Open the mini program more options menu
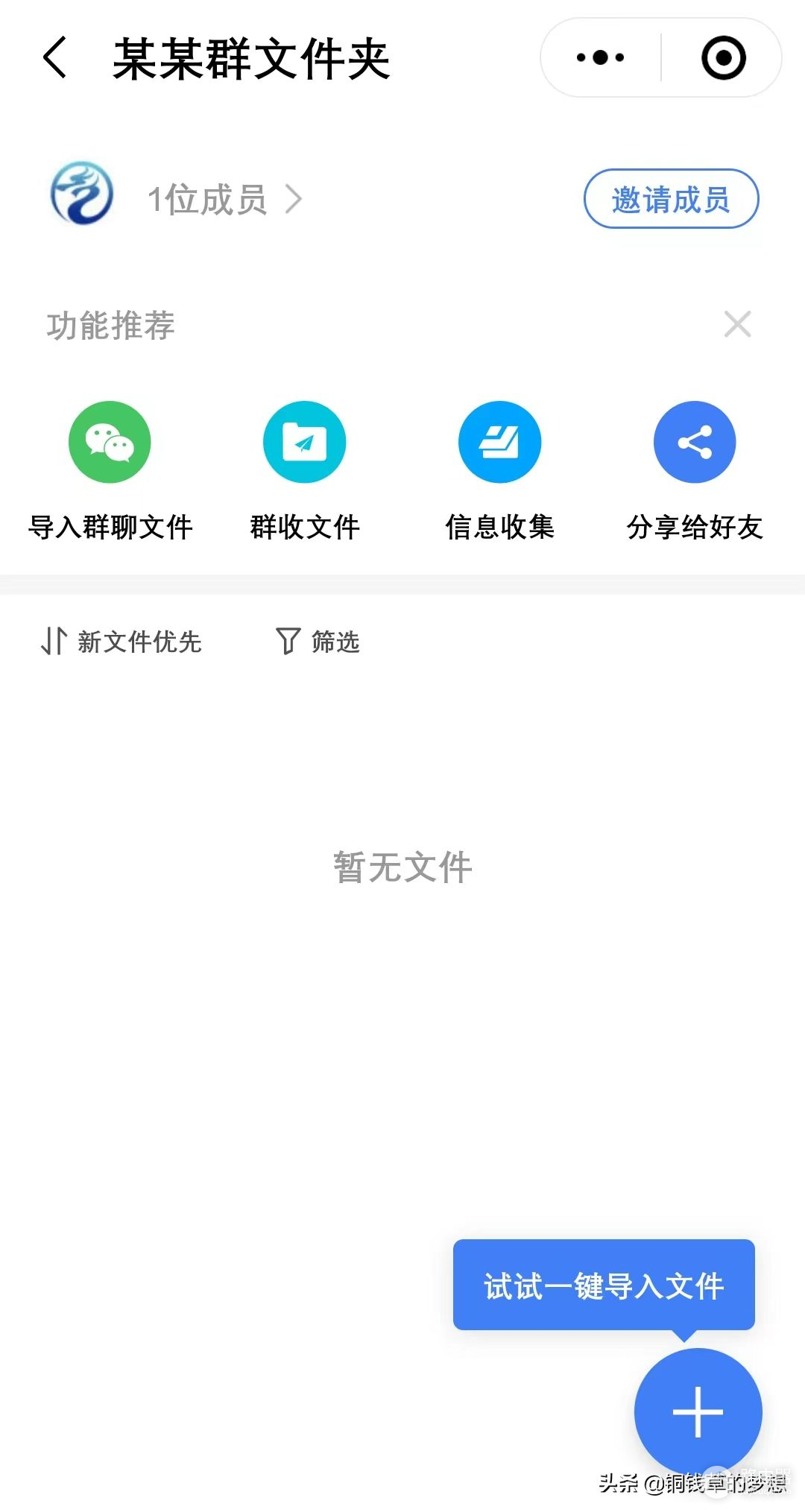Viewport: 805px width, 1512px height. pyautogui.click(x=601, y=58)
